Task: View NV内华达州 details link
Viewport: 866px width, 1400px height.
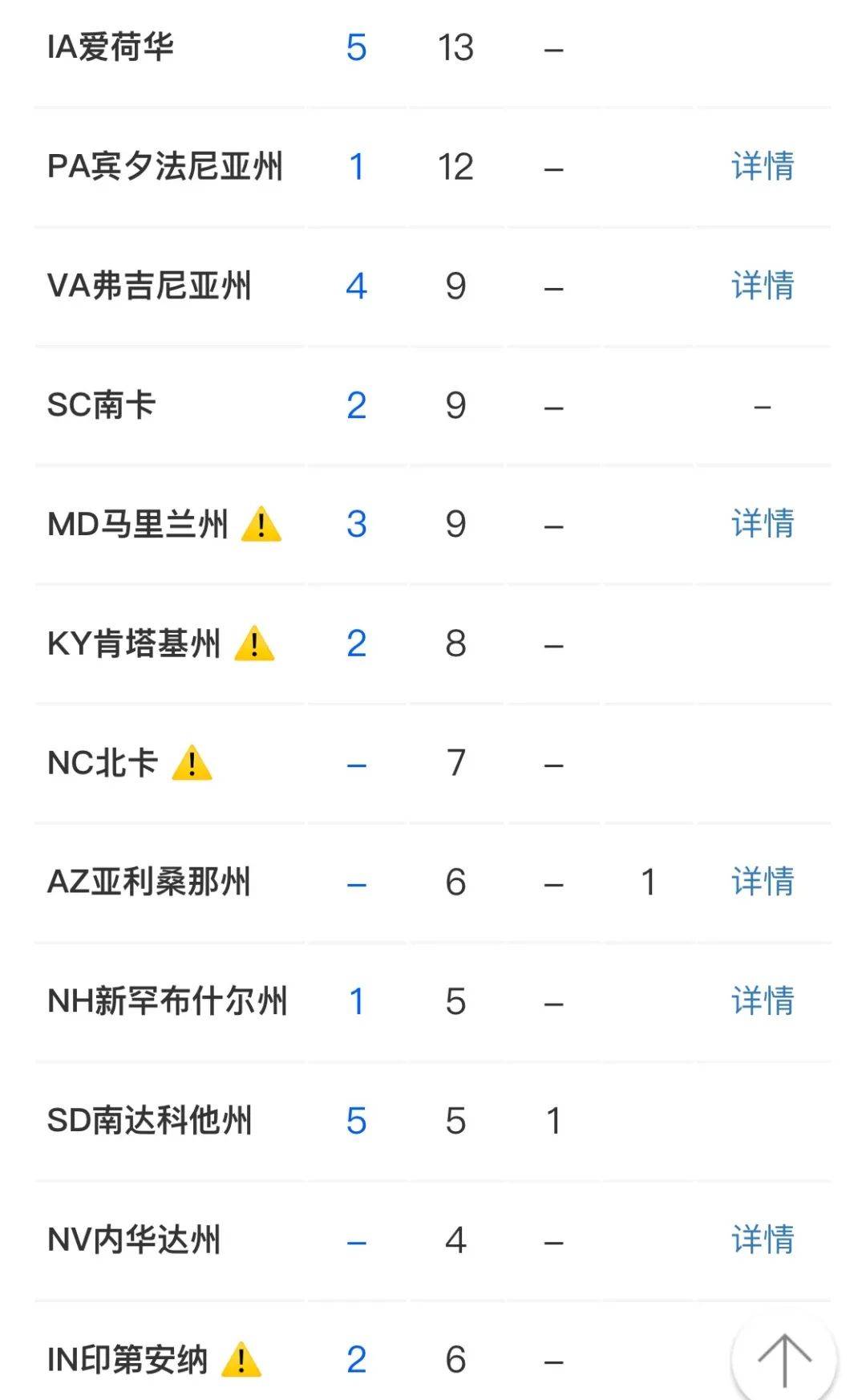Action: 763,1240
